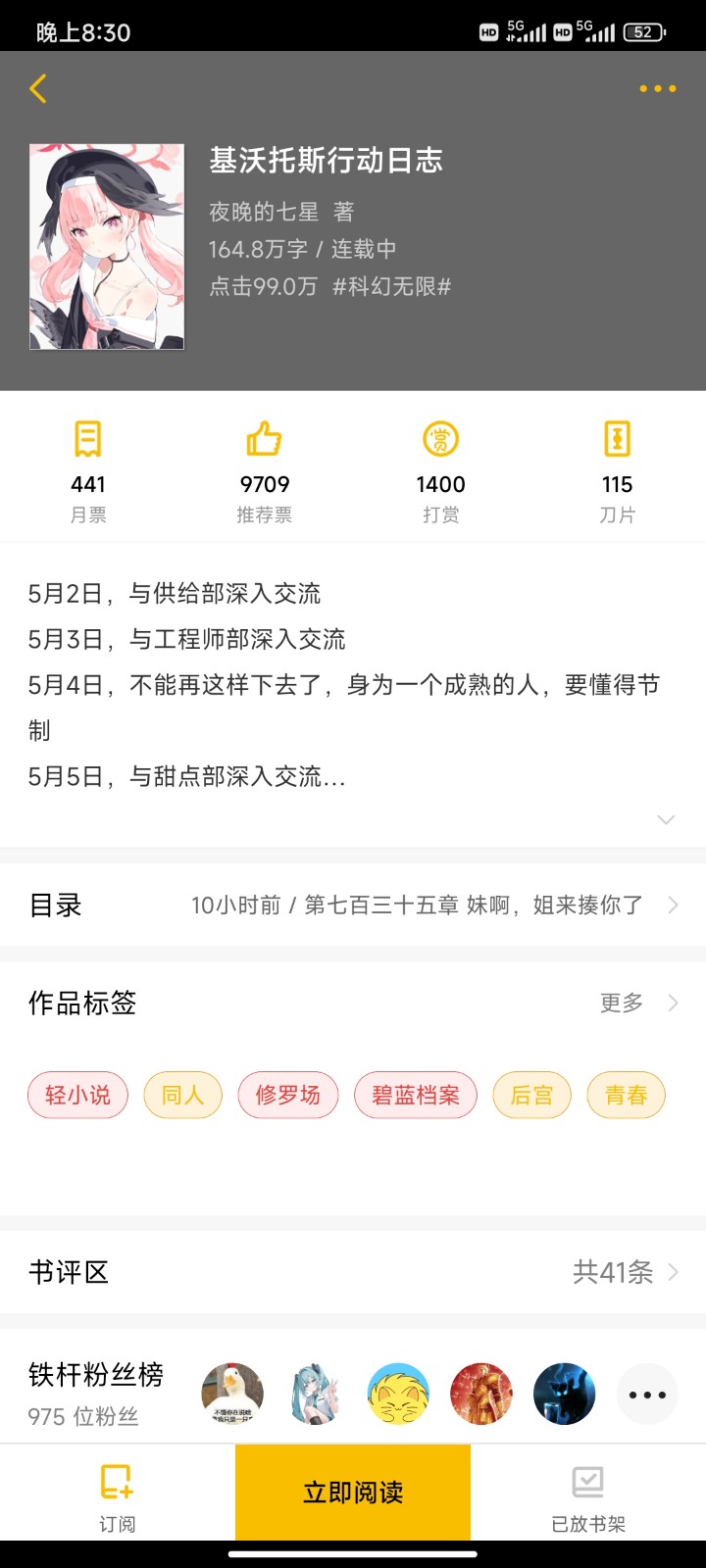This screenshot has height=1568, width=706.
Task: Open the book cover thumbnail
Action: 107,246
